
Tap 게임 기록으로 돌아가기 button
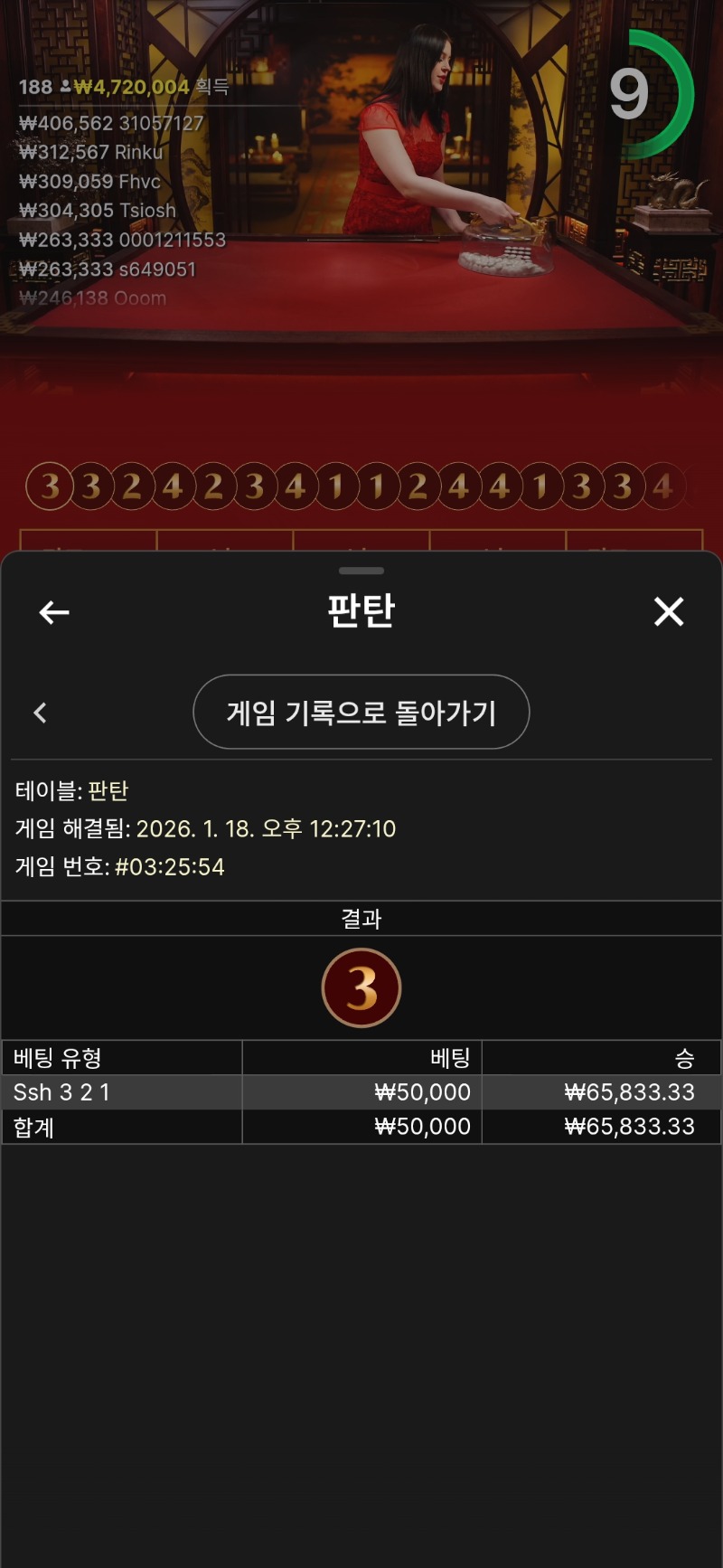click(361, 713)
